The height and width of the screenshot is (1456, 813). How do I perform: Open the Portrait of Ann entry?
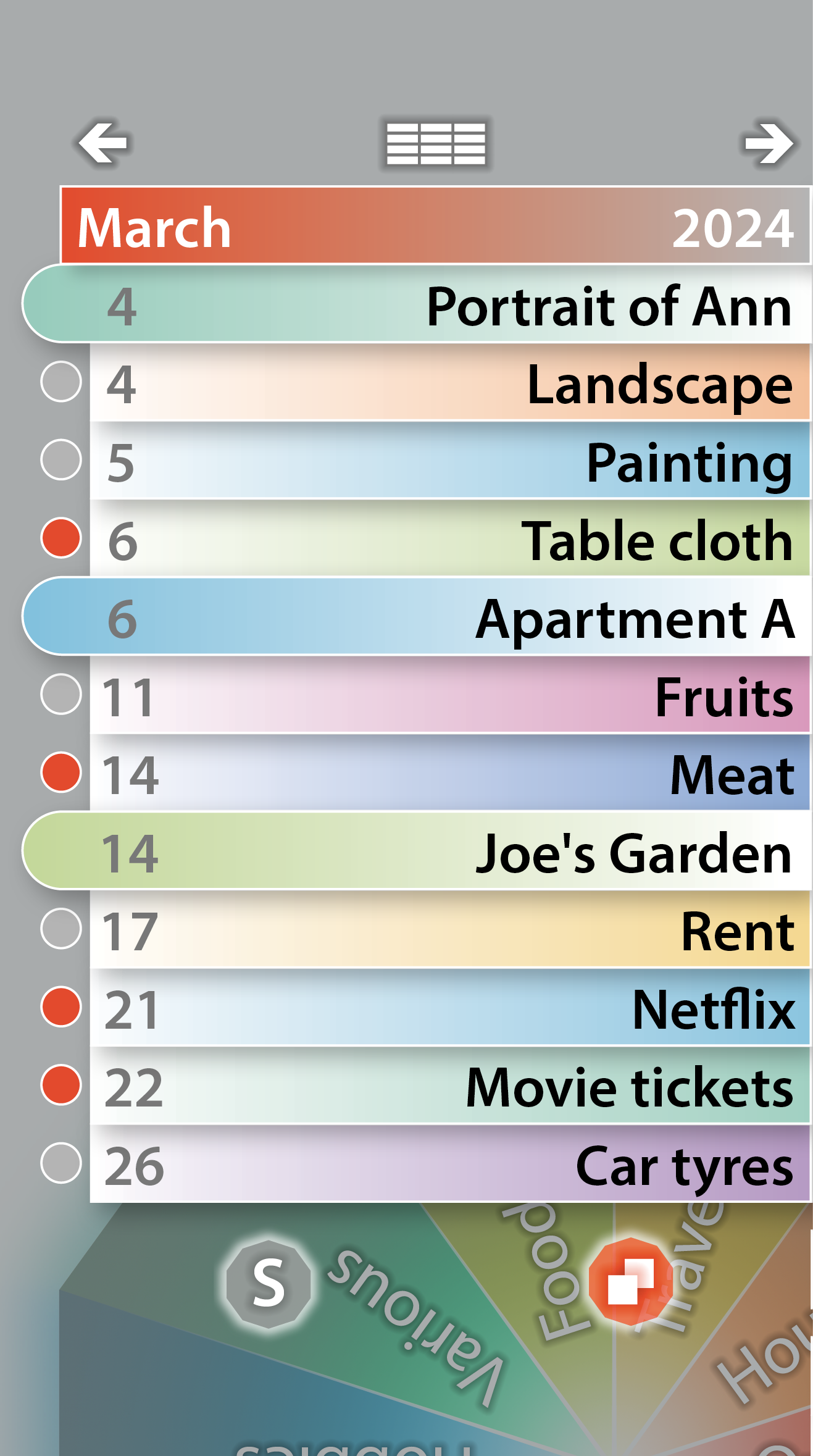pos(417,304)
